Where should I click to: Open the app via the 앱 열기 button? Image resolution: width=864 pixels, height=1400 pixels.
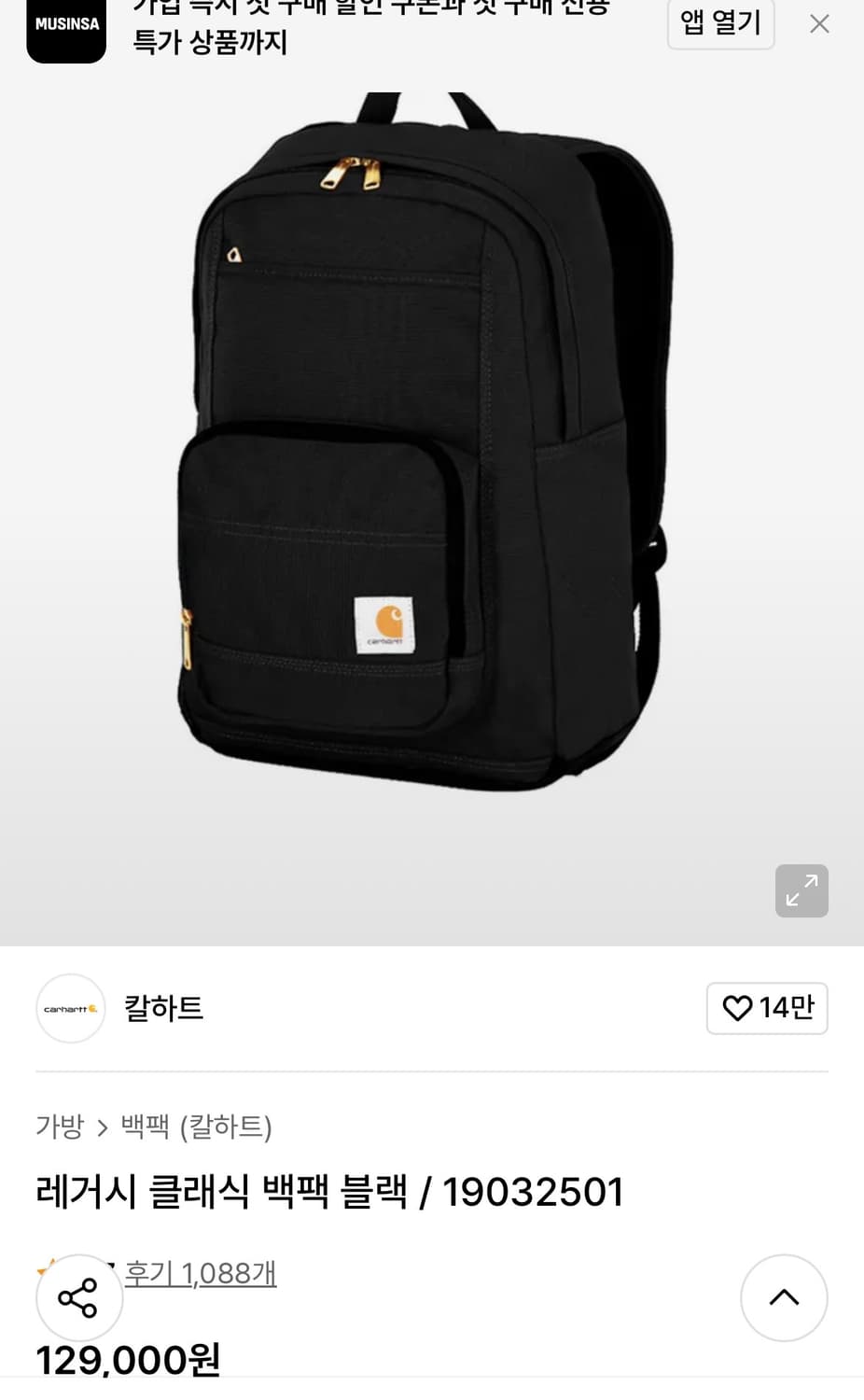coord(720,23)
